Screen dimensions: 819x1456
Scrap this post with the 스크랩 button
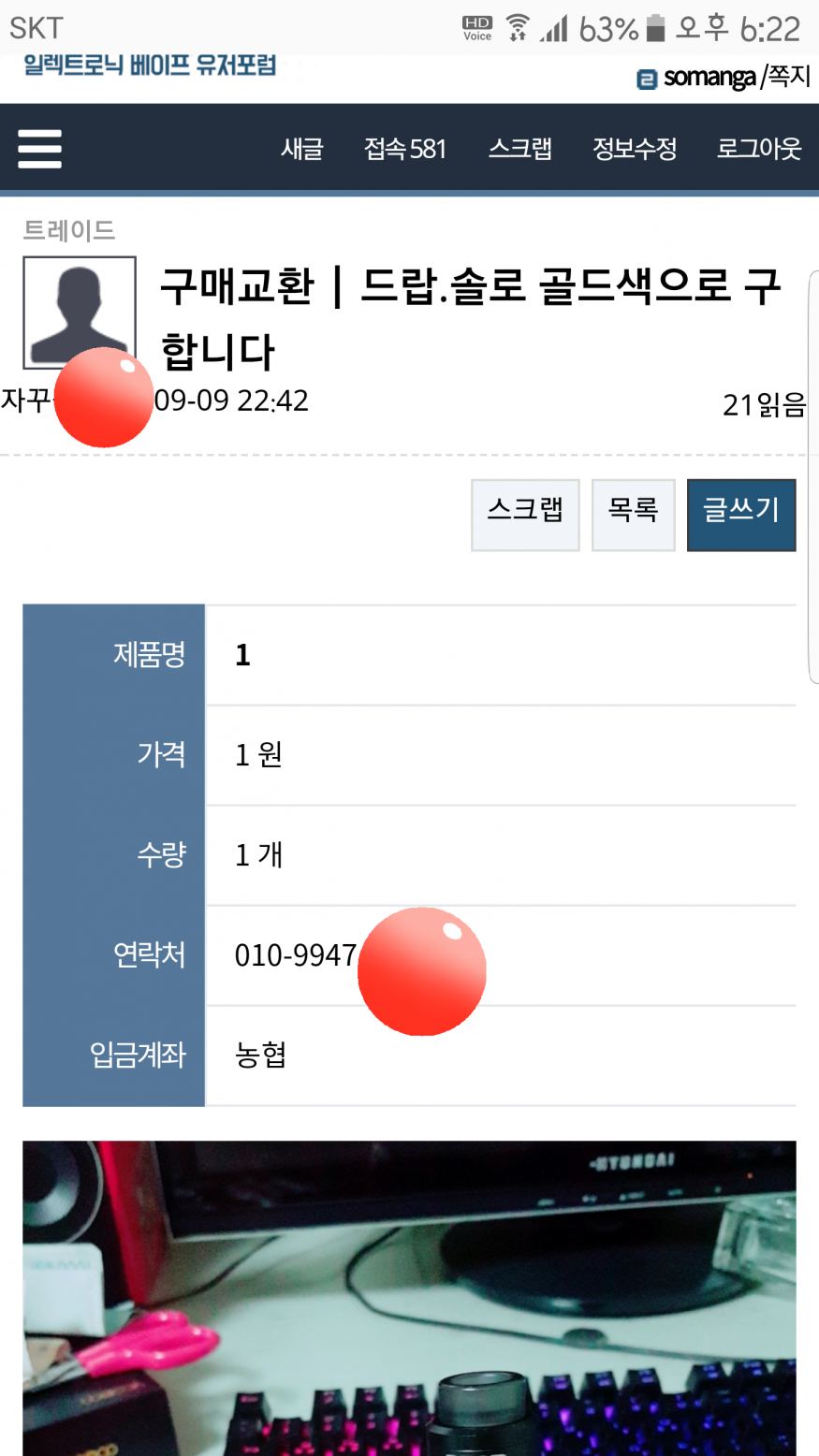pyautogui.click(x=525, y=514)
